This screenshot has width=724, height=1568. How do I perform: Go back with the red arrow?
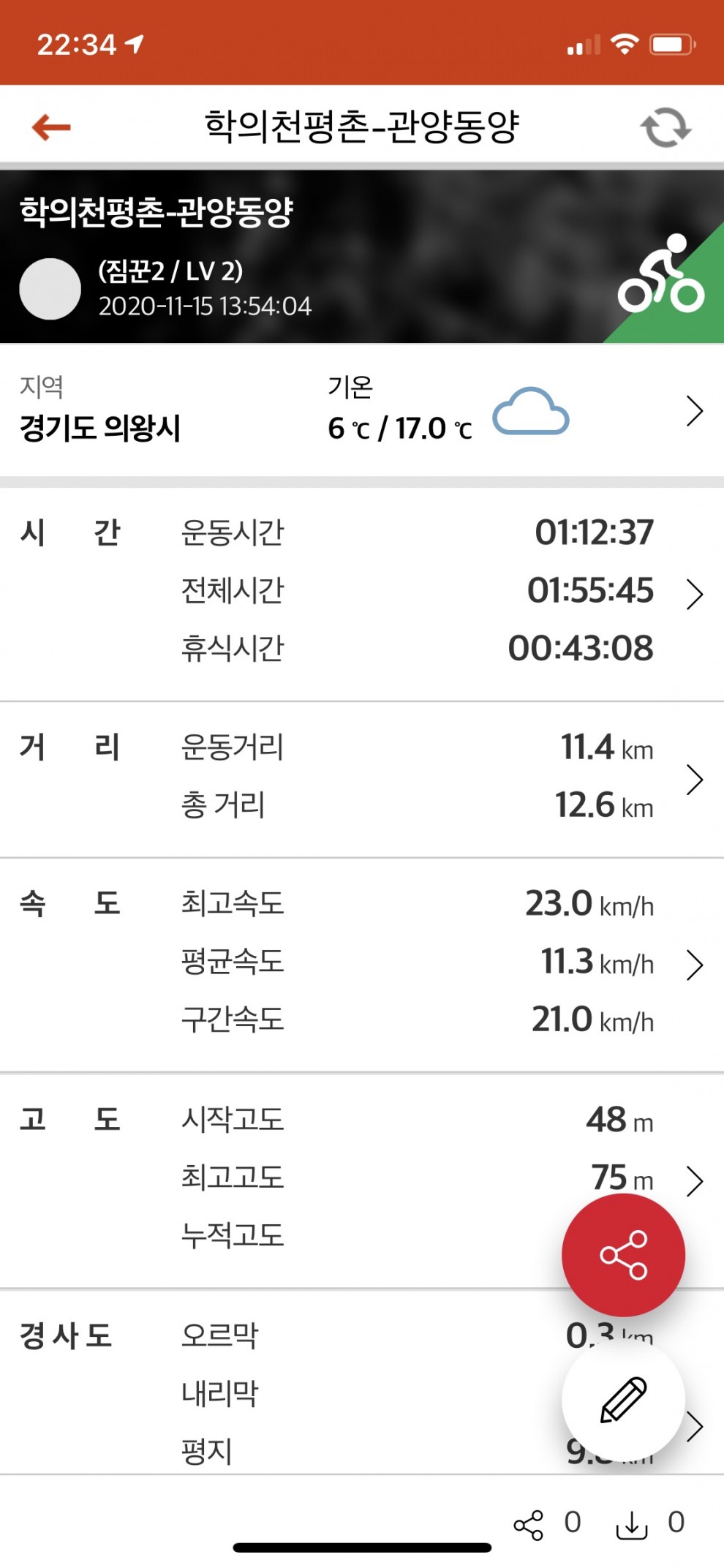click(51, 127)
